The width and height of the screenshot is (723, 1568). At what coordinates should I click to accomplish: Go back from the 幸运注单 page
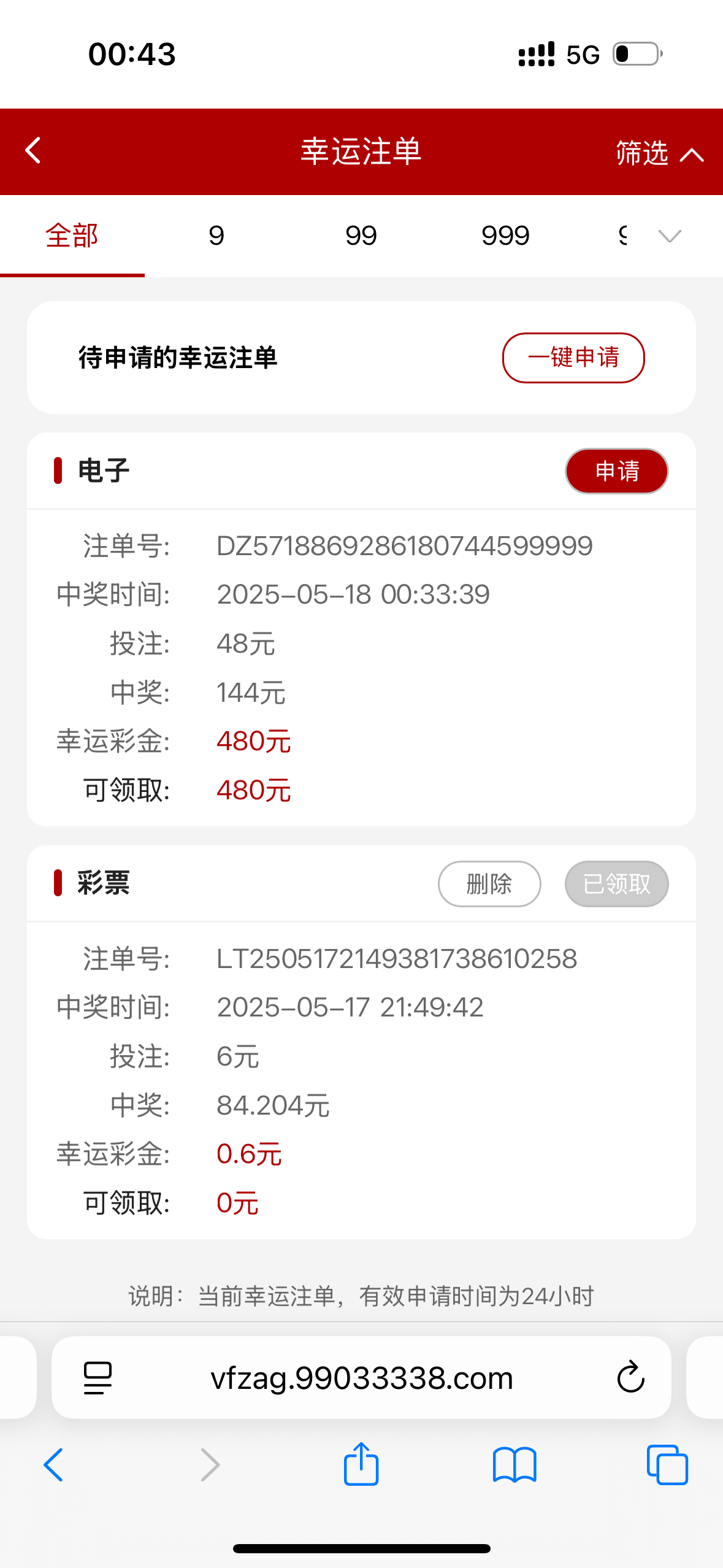33,151
